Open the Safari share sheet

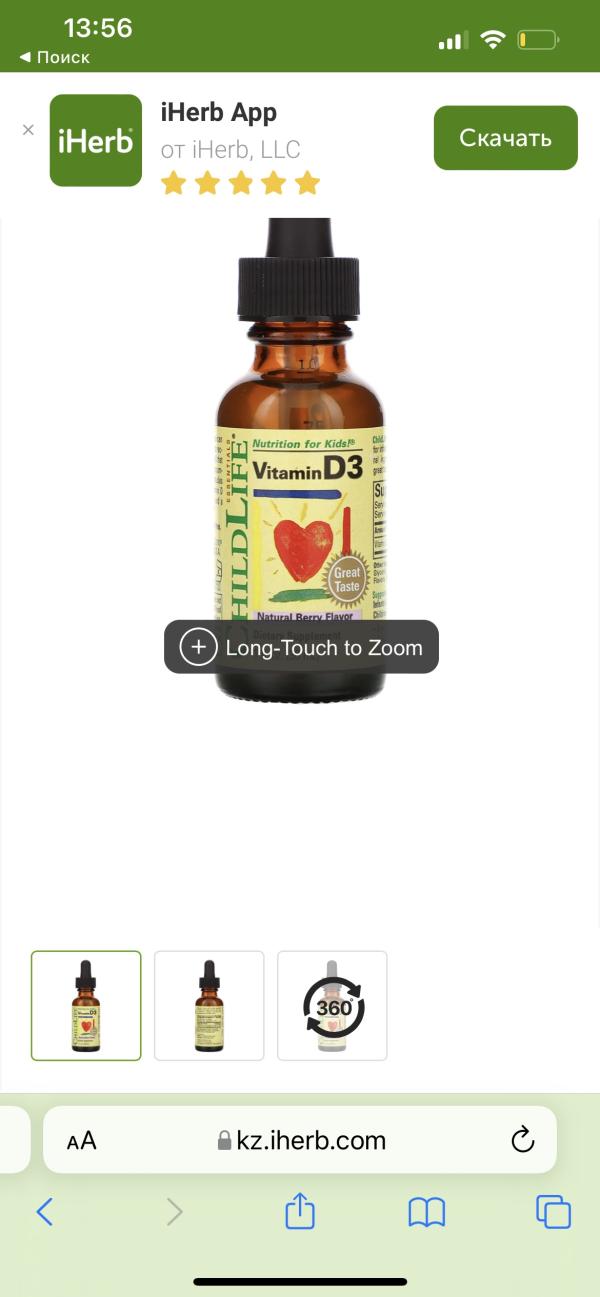click(x=300, y=1212)
